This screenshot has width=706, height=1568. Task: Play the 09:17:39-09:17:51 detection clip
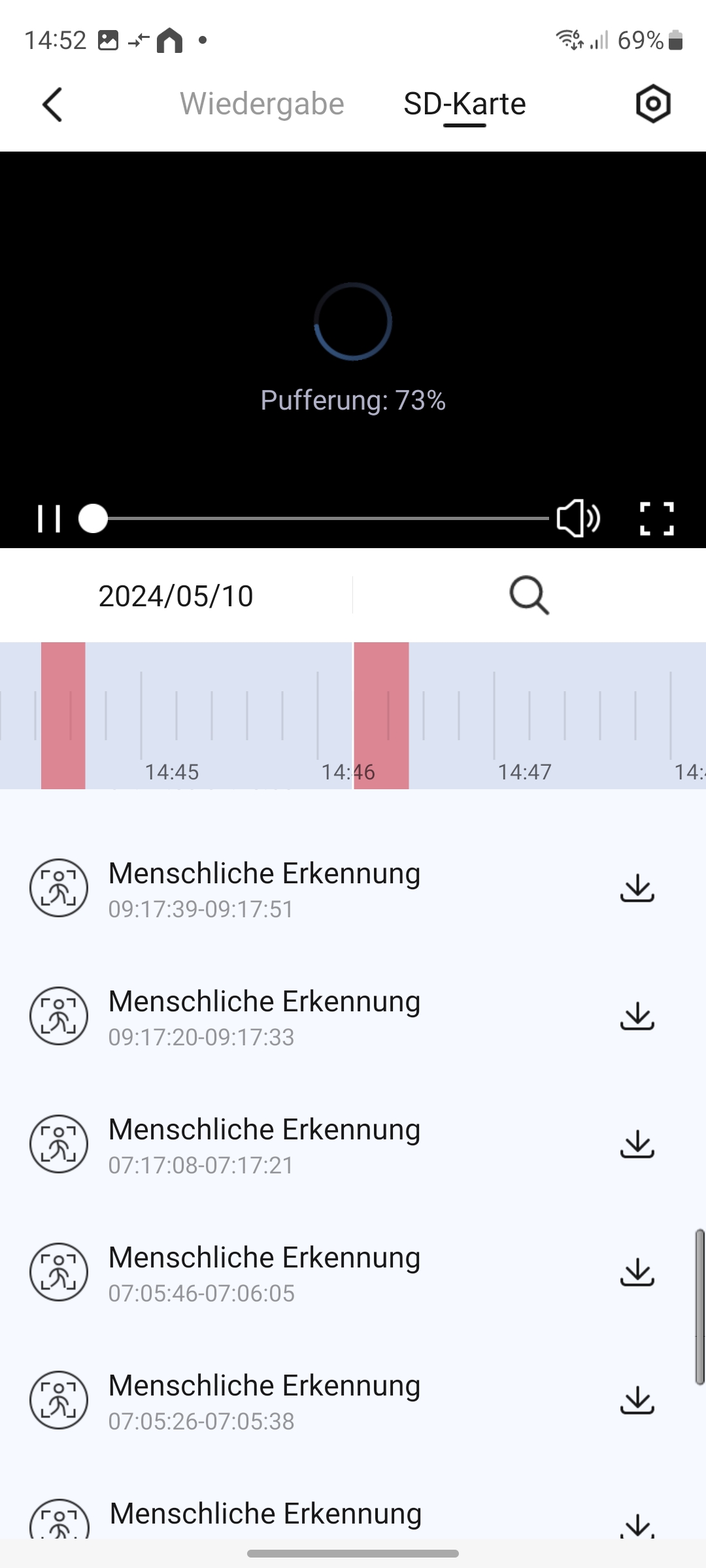[353, 889]
